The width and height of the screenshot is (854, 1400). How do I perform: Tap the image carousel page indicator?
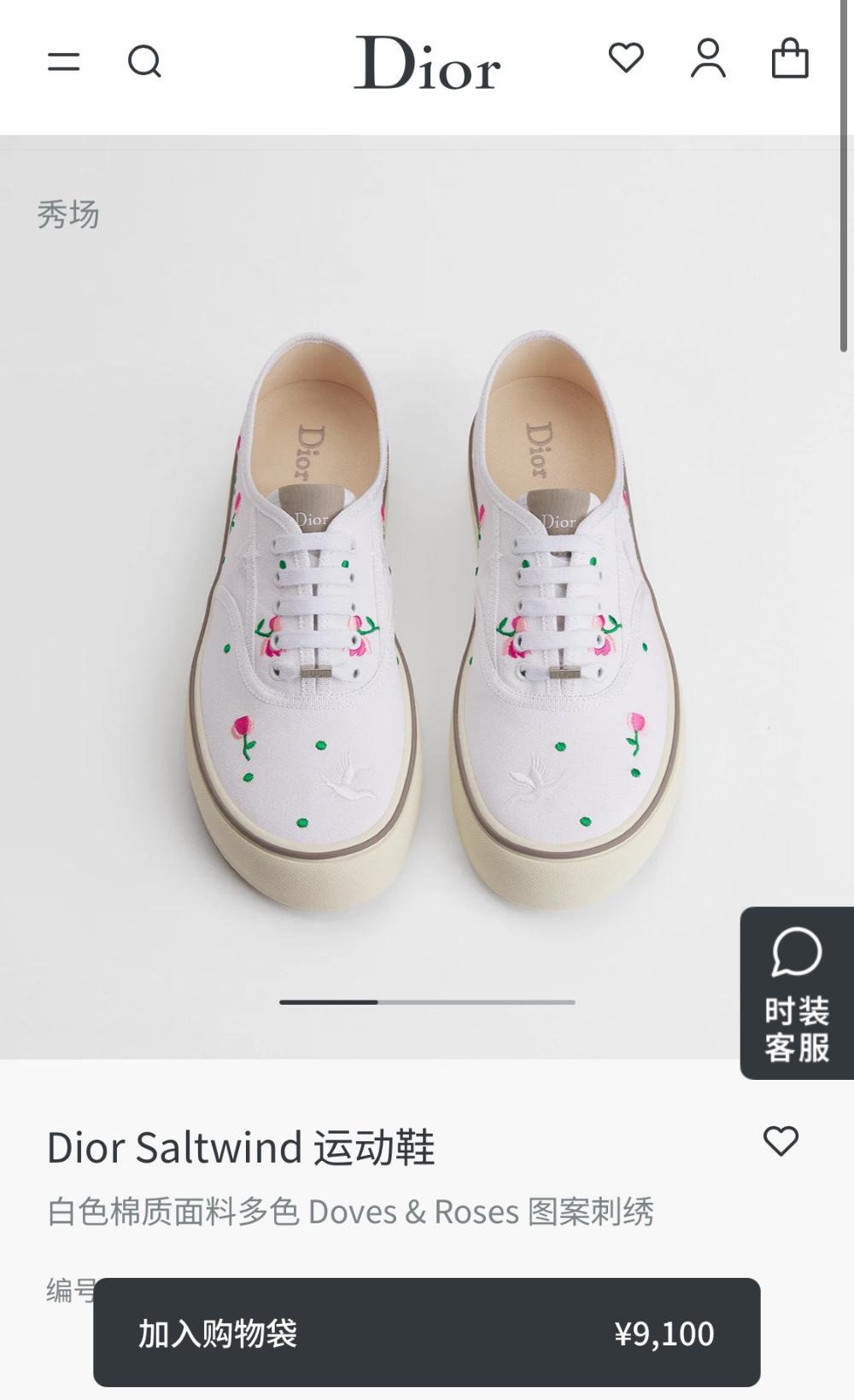[427, 1002]
